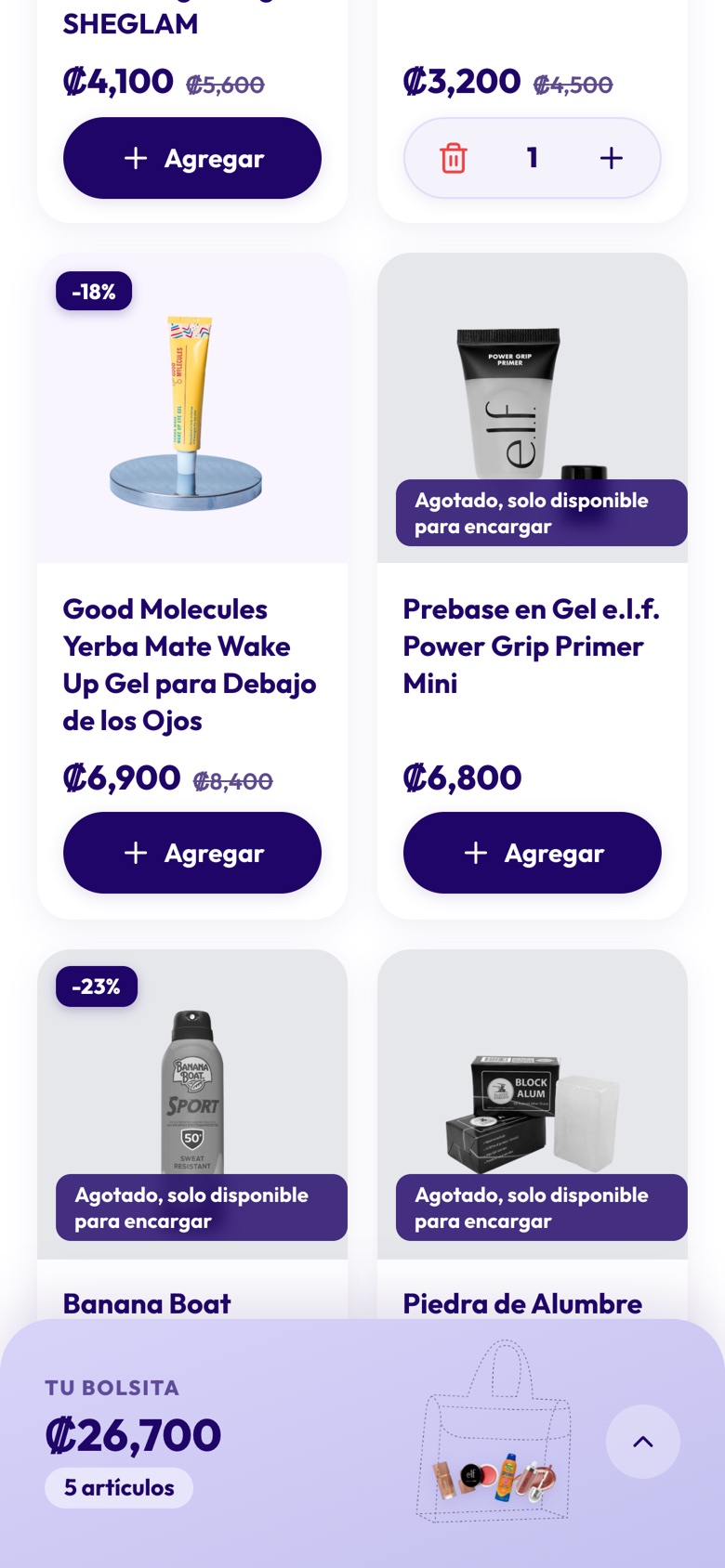Remove the ₡3,200 item with trash icon
The width and height of the screenshot is (725, 1568).
coord(454,158)
